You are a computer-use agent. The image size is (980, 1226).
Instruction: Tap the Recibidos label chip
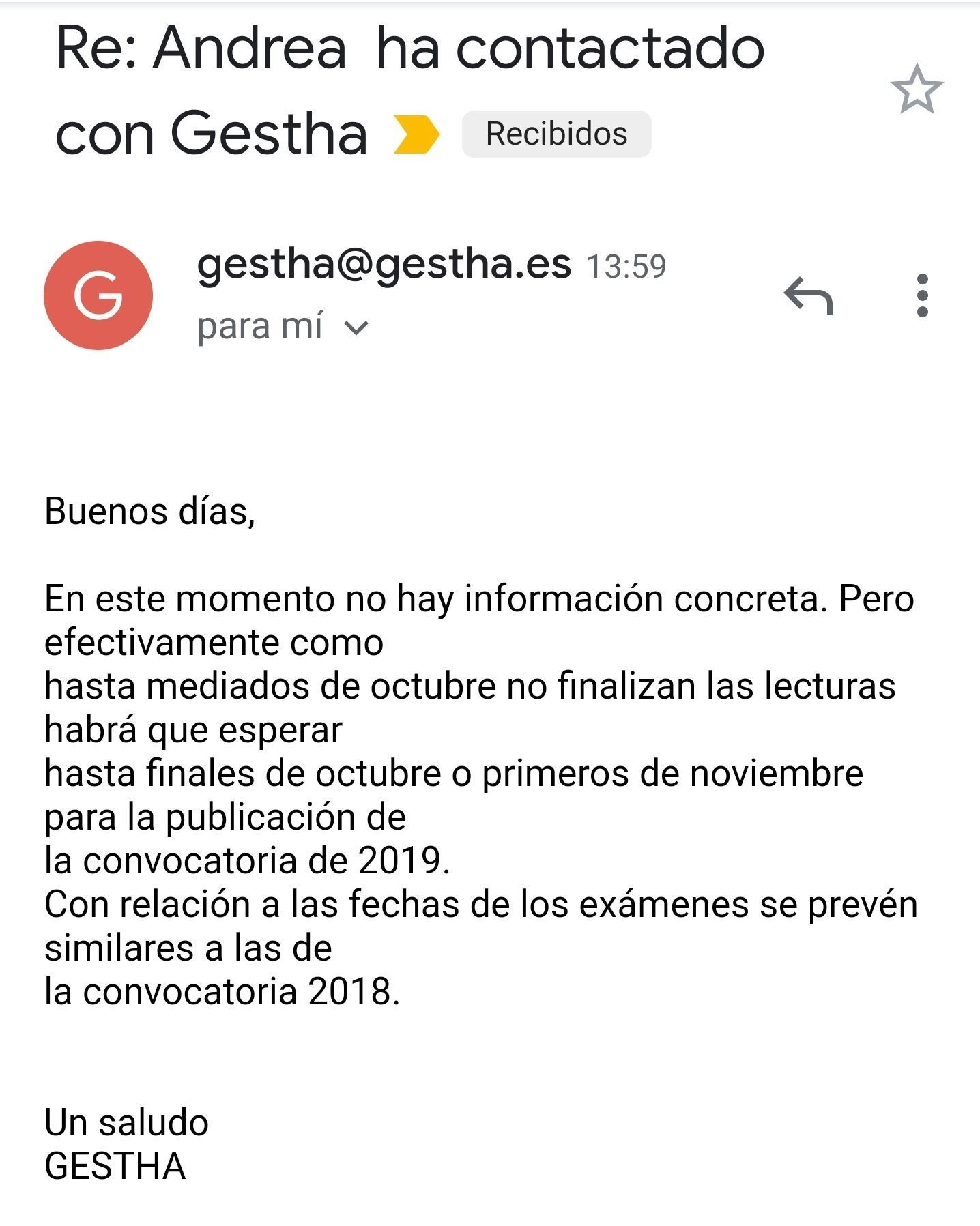point(556,134)
